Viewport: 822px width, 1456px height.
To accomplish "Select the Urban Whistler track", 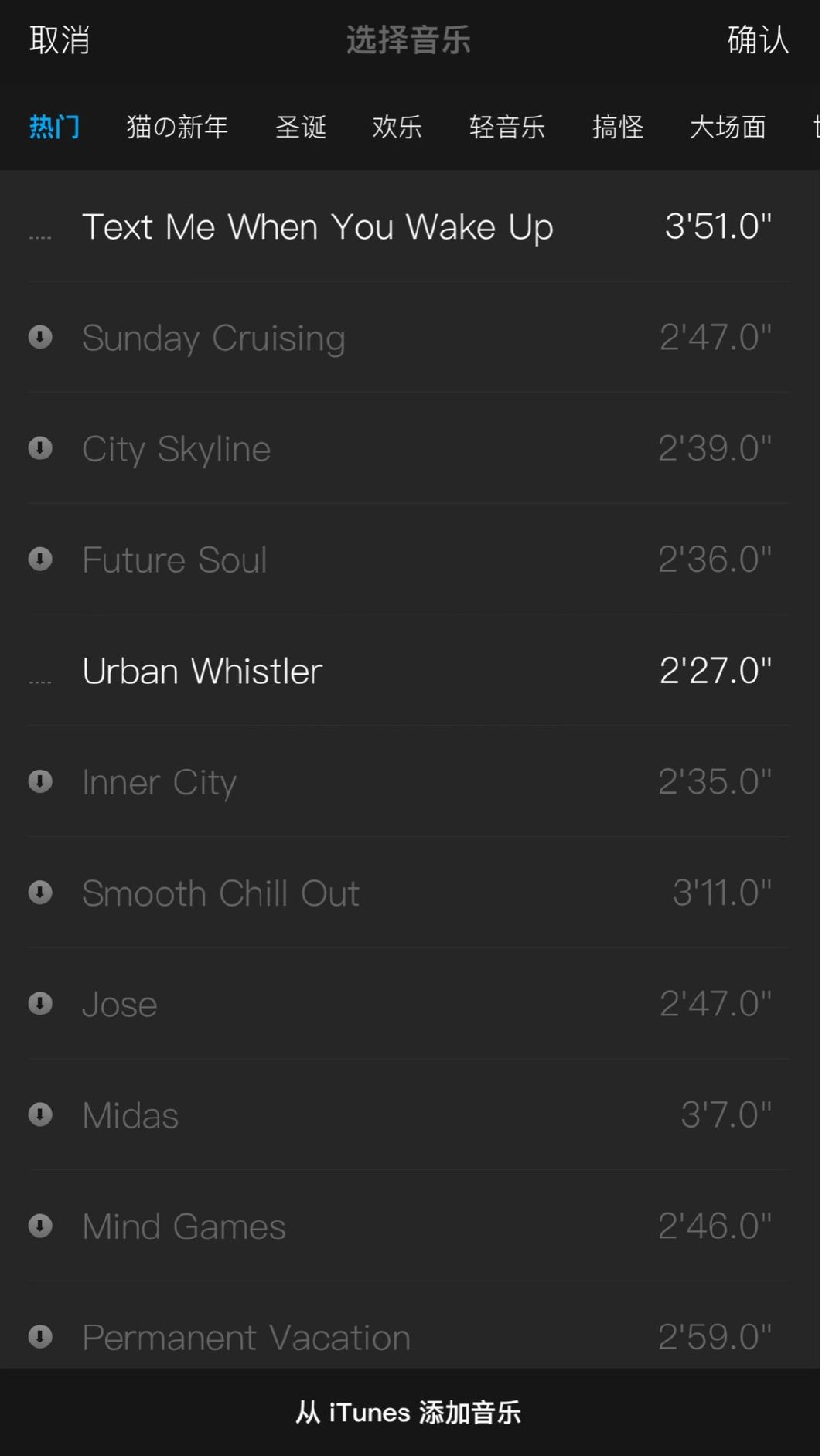I will [203, 671].
